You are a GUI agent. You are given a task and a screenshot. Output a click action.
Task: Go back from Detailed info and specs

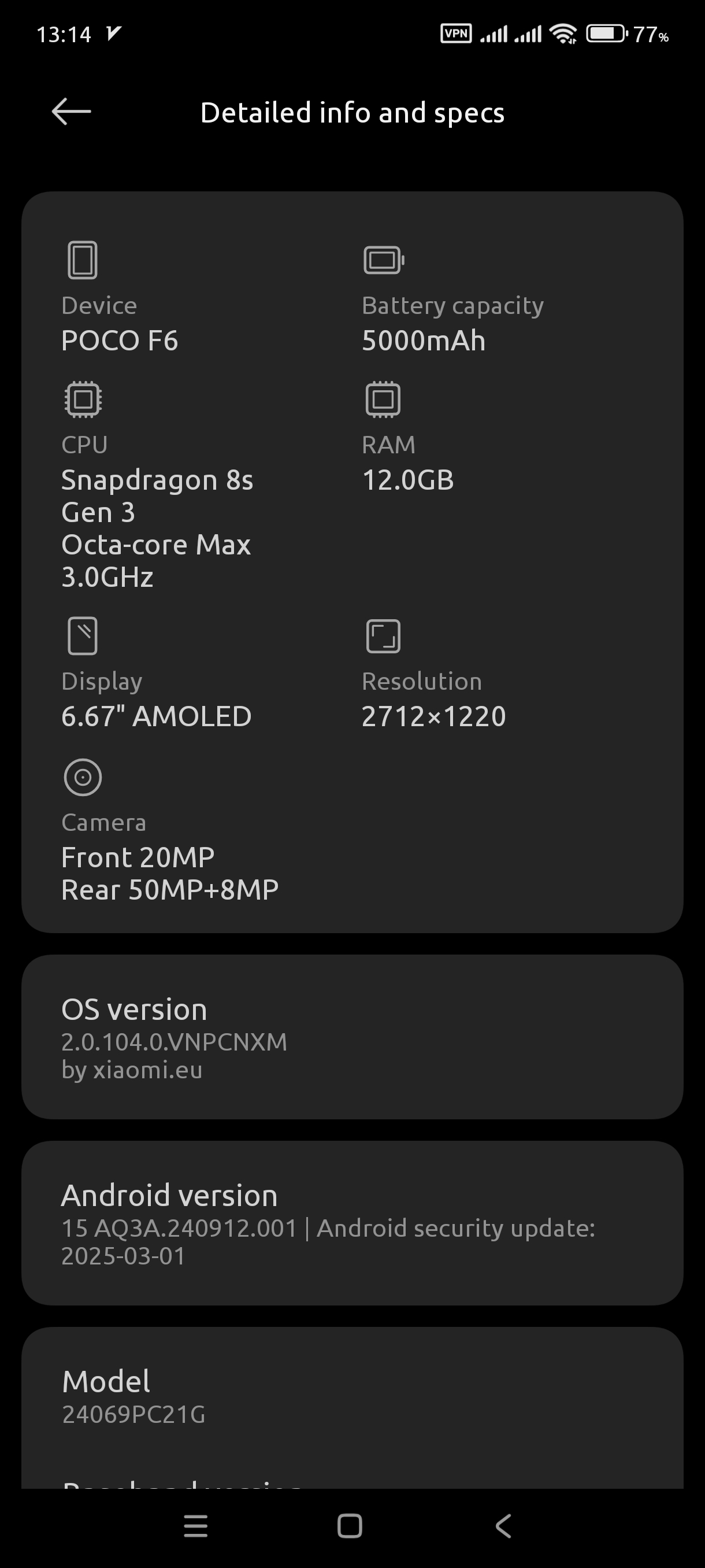(x=71, y=112)
